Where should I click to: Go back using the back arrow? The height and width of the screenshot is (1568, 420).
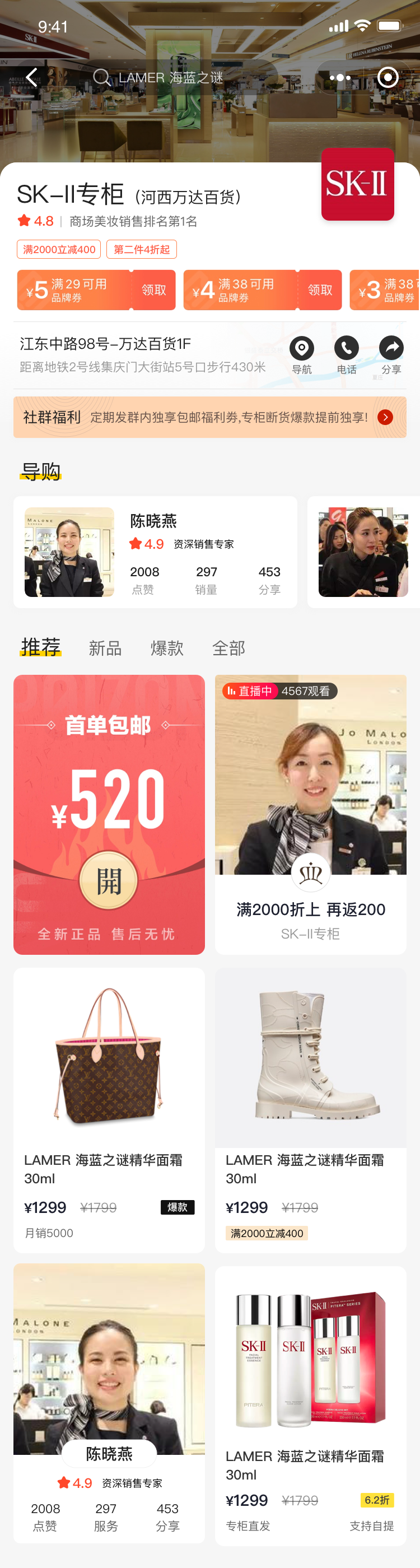click(x=32, y=77)
